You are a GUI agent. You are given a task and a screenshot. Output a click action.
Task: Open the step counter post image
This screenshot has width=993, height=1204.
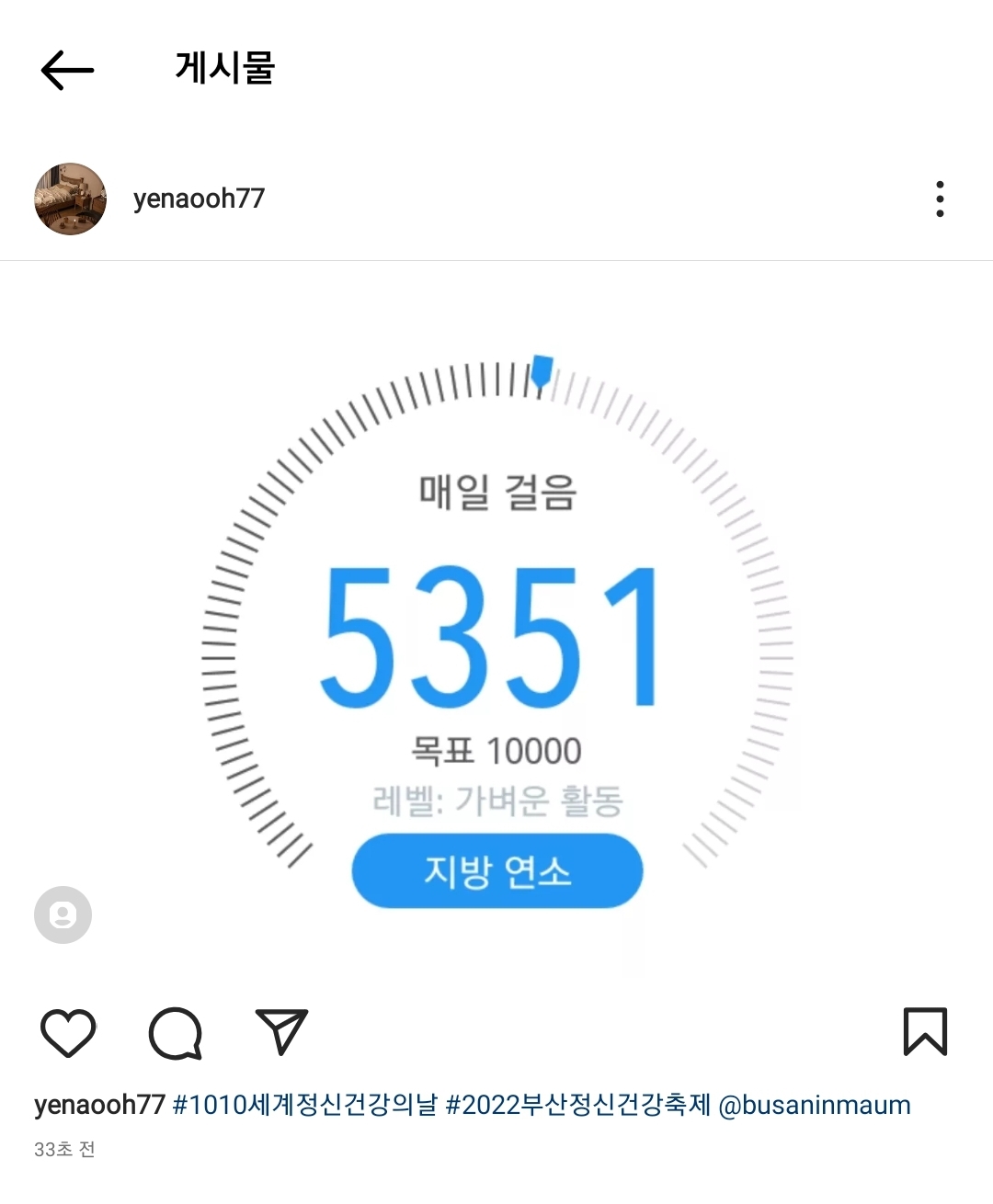tap(496, 625)
